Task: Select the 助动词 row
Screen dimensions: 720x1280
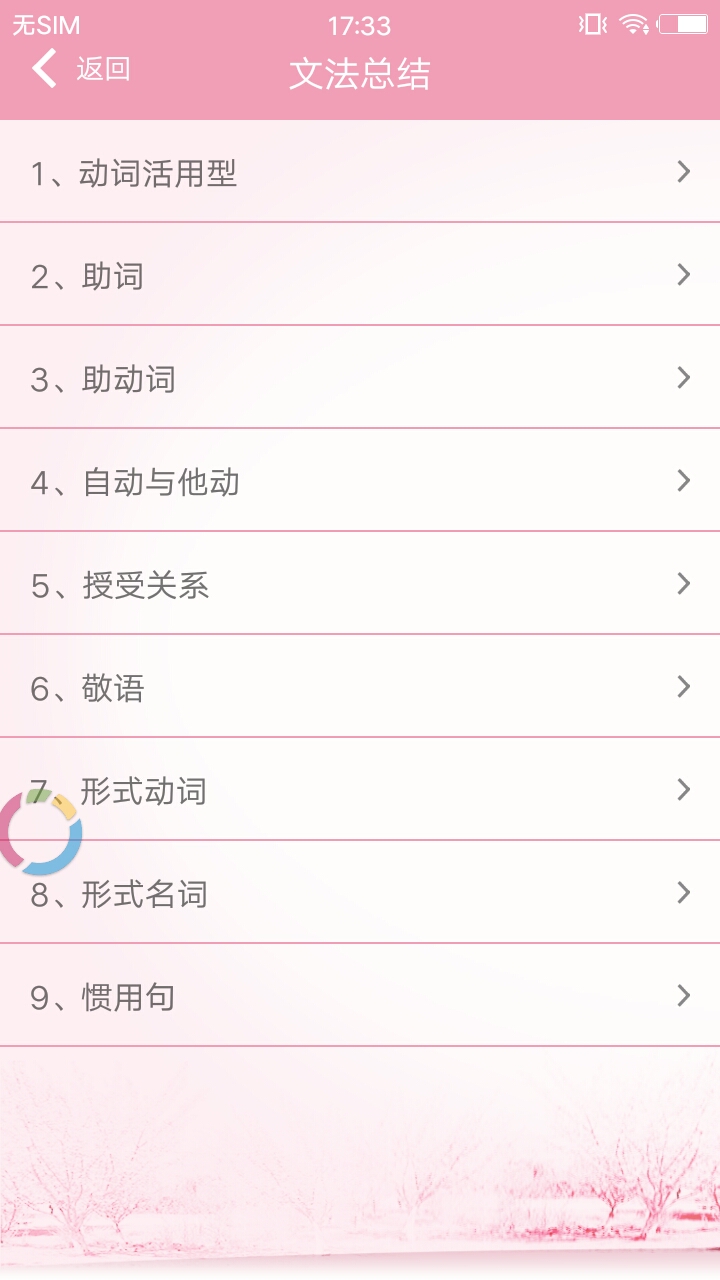Action: tap(360, 379)
